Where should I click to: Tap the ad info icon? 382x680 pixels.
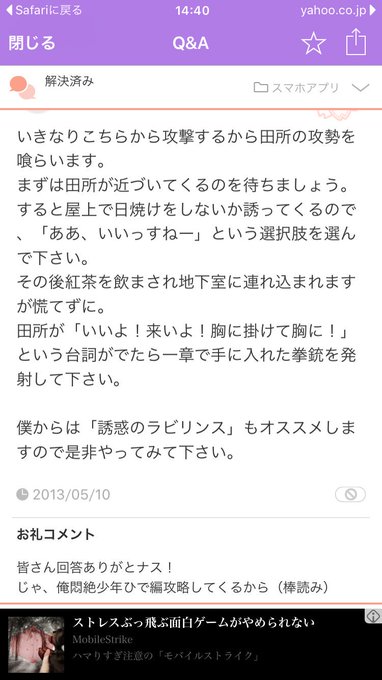[373, 615]
